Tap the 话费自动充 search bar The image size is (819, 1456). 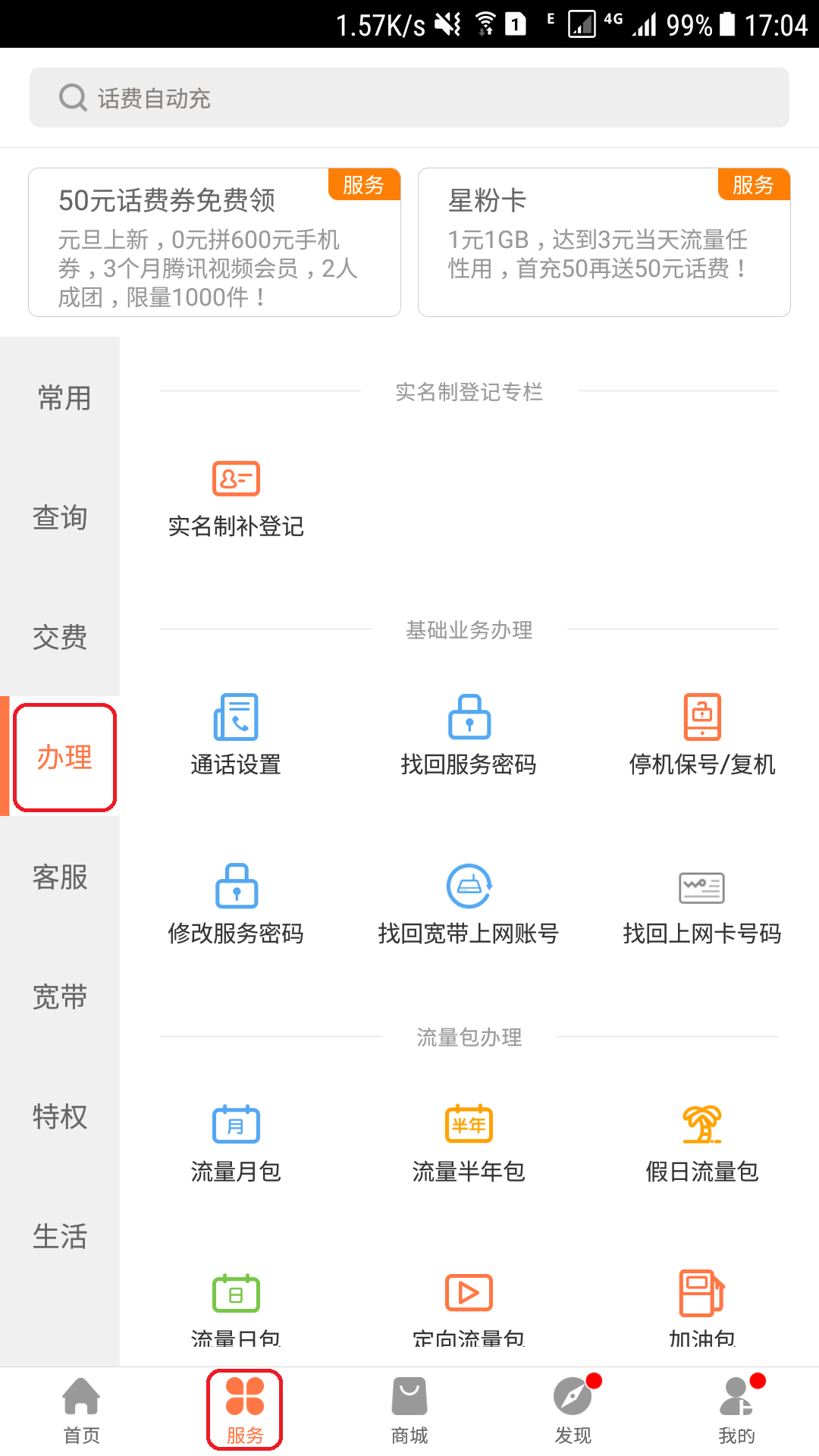[409, 96]
